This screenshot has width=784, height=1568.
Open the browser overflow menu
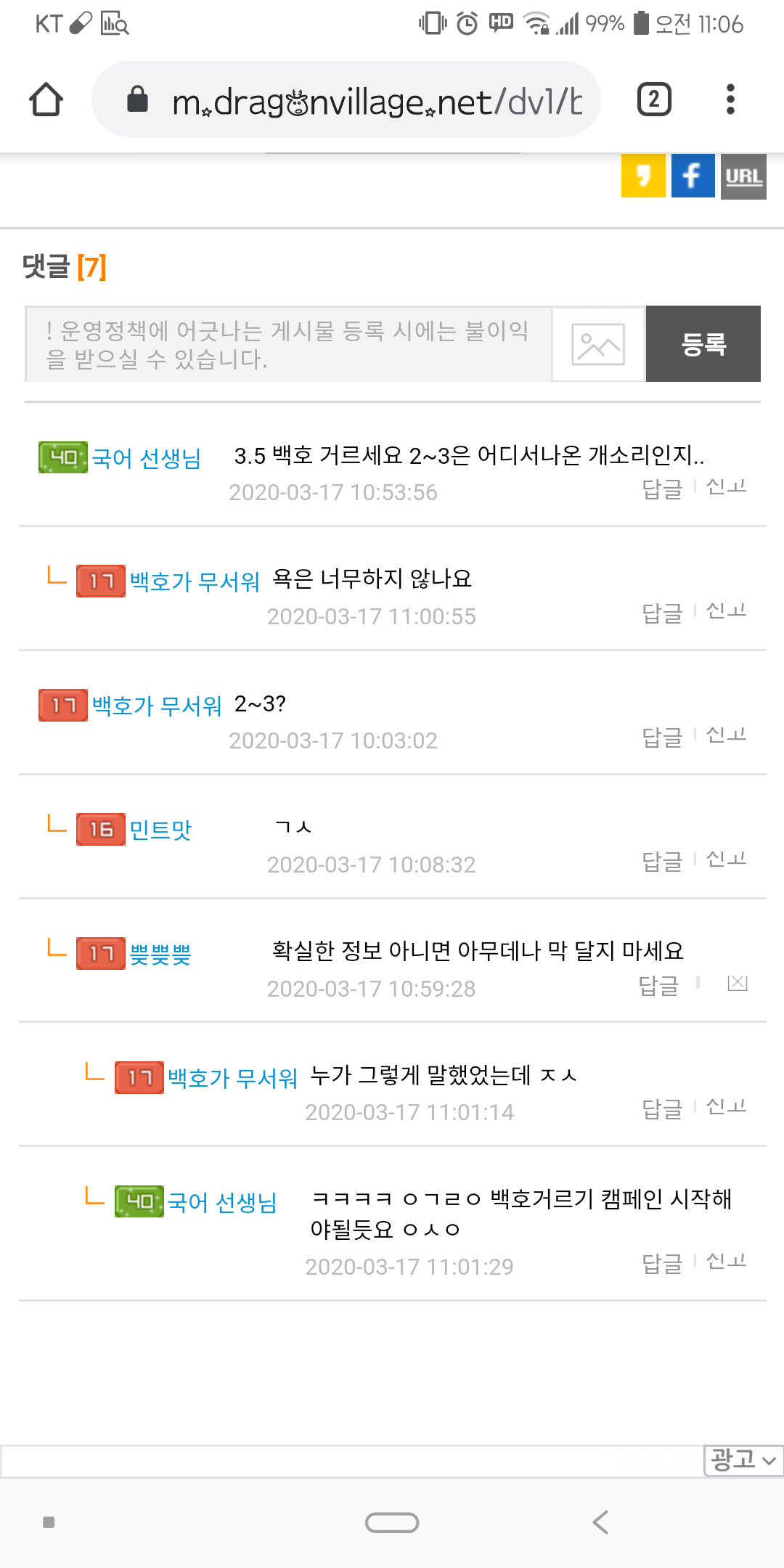(x=730, y=99)
